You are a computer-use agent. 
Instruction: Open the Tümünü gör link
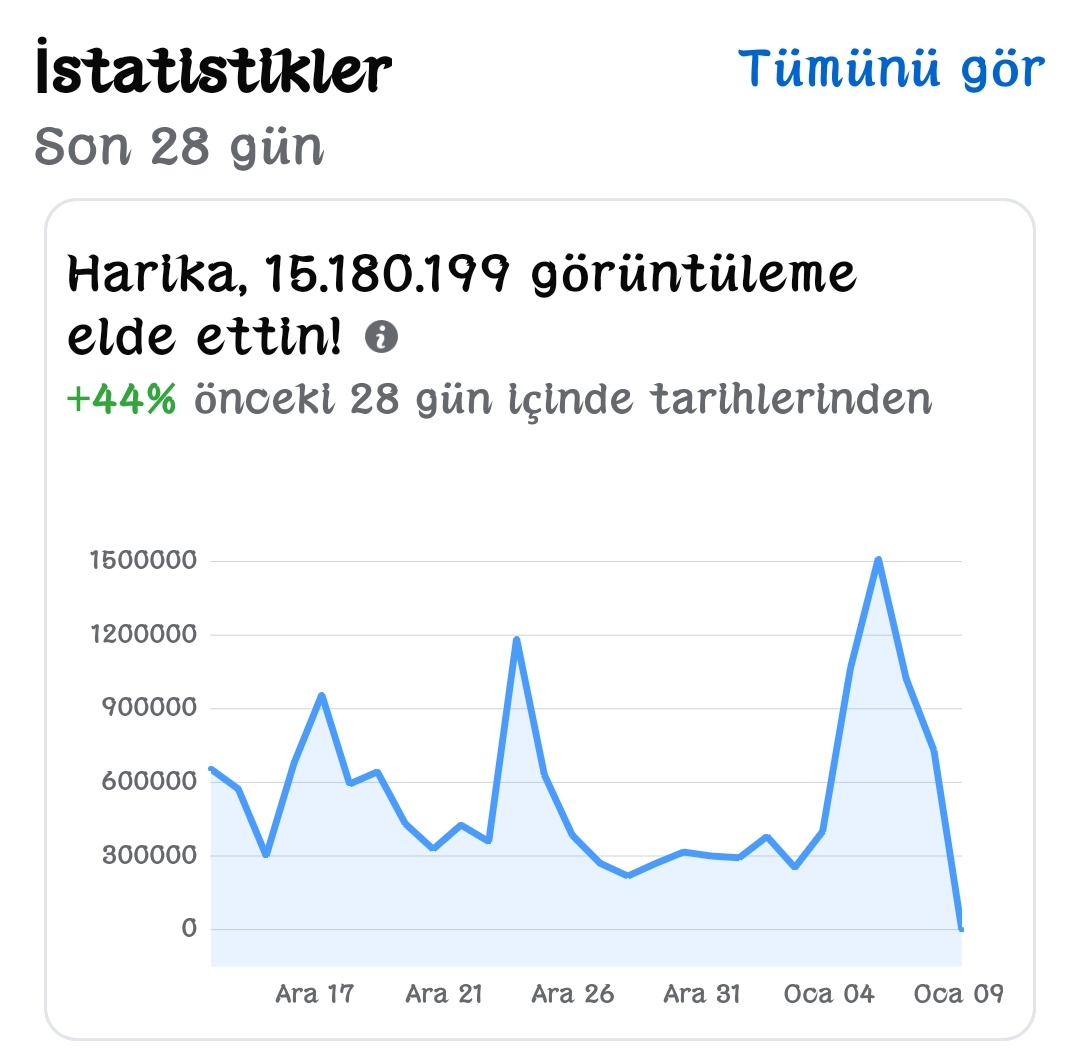click(x=891, y=69)
